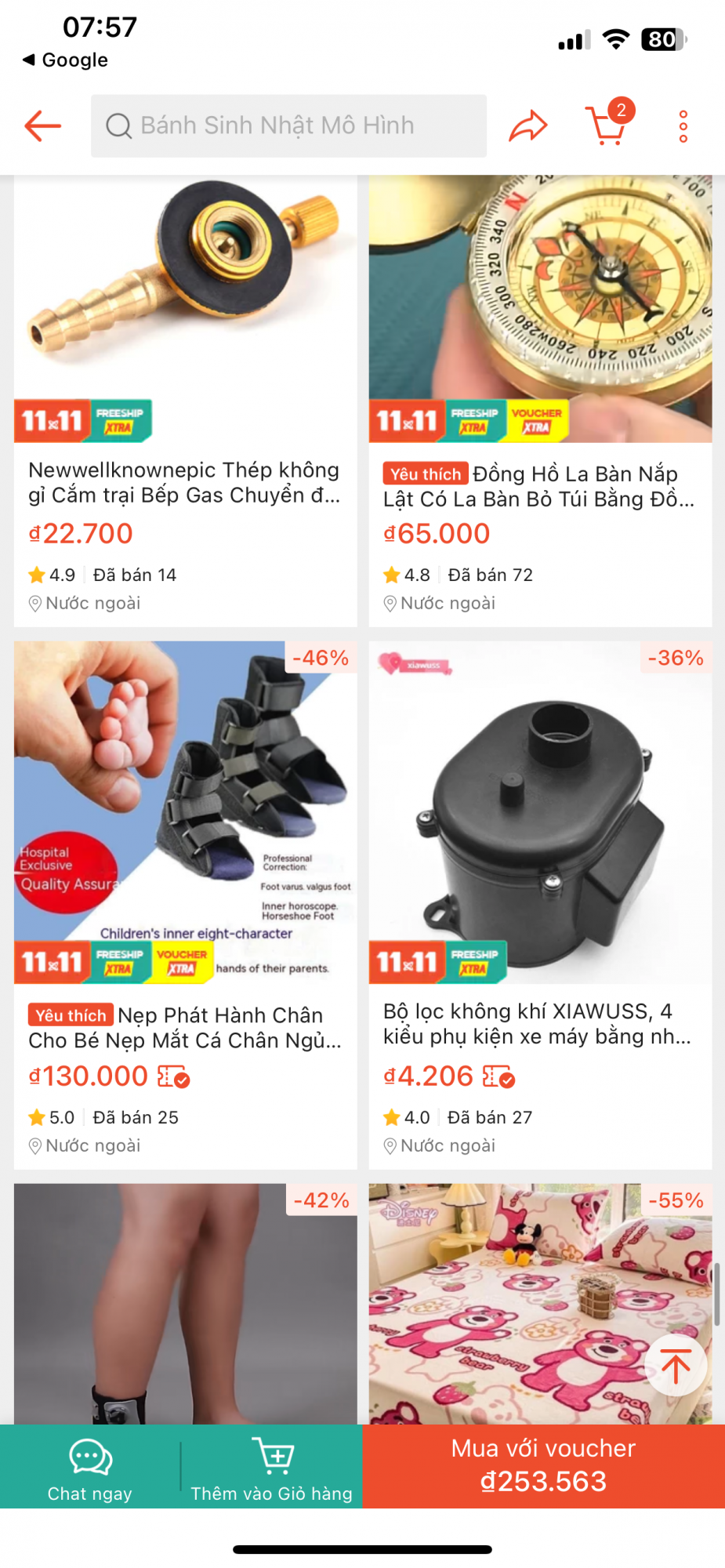This screenshot has width=725, height=1568.
Task: Buy now with Mua với voucher
Action: click(543, 1466)
